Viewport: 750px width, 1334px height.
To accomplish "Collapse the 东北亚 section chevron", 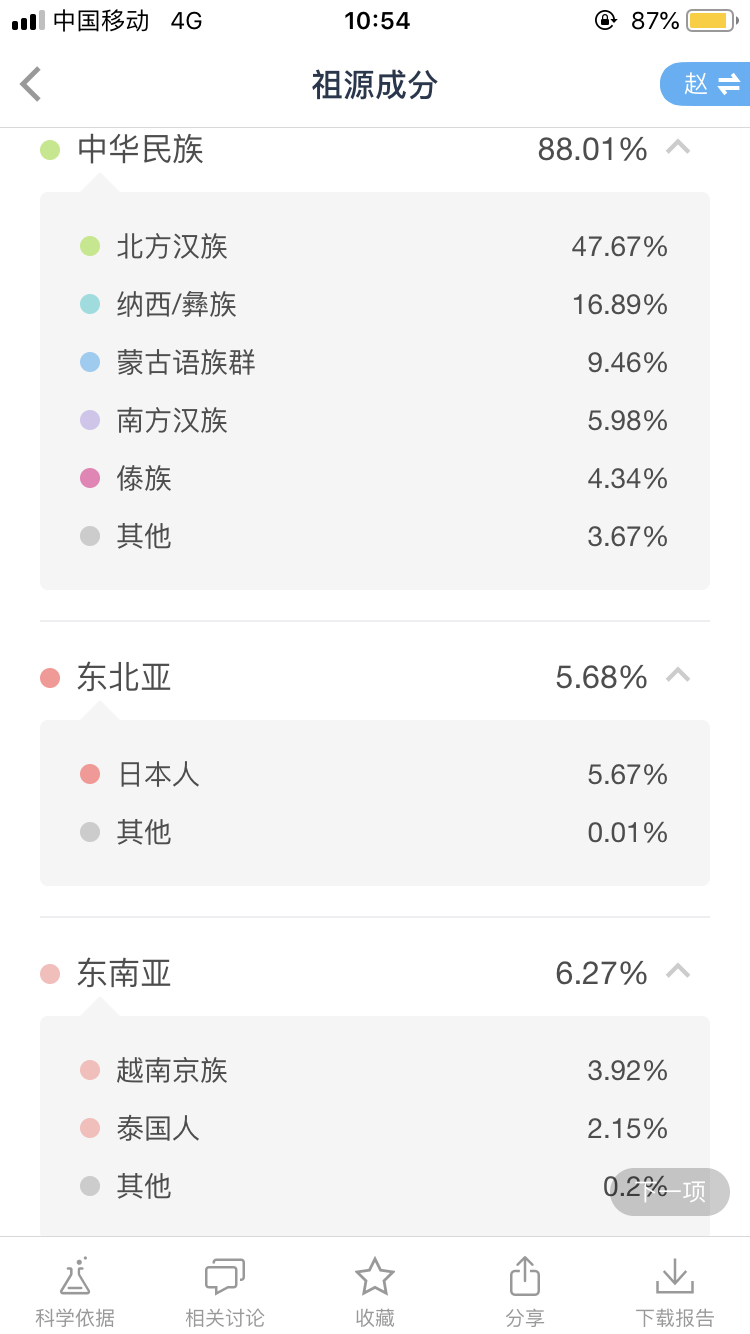I will tap(678, 676).
